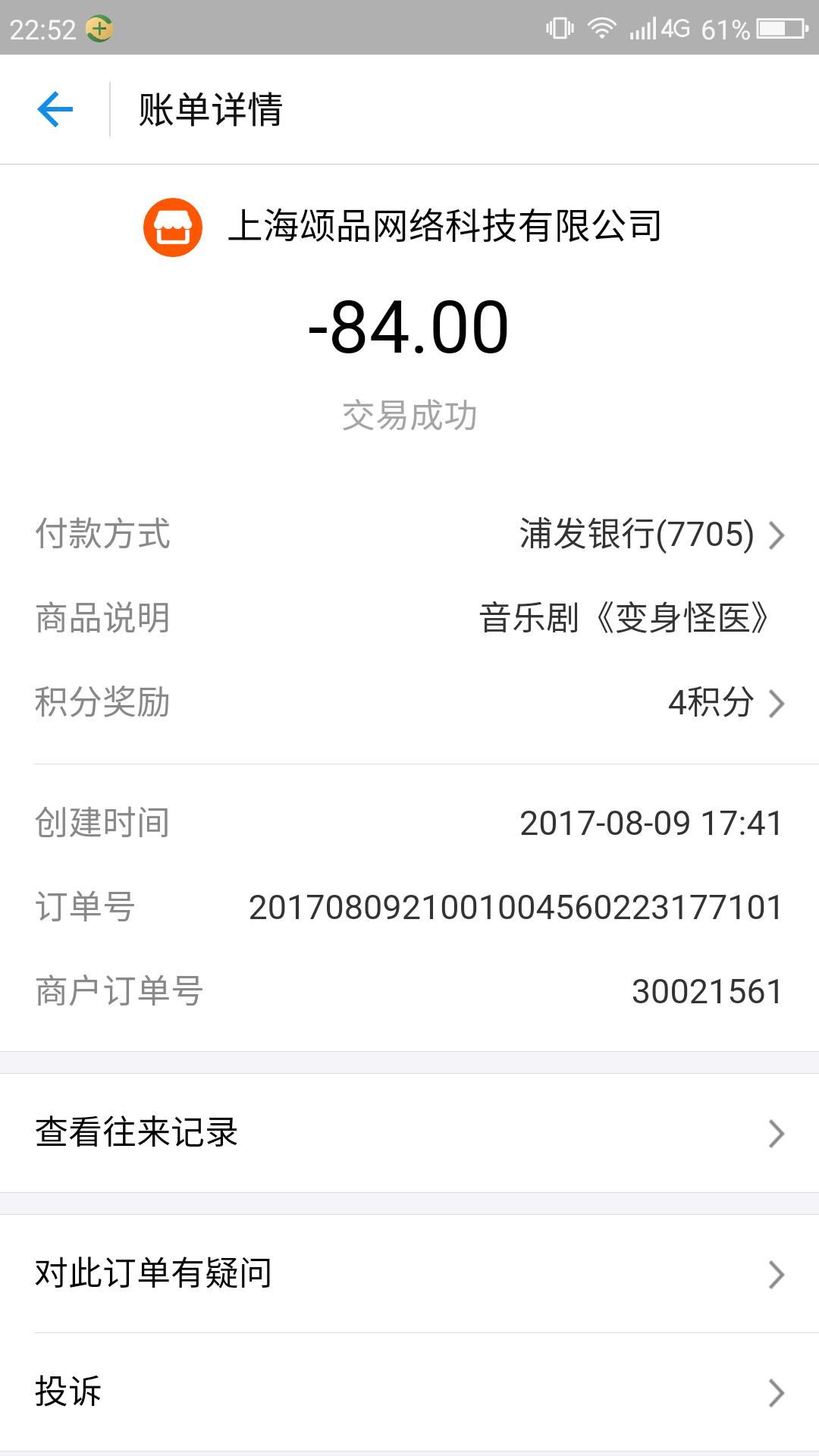This screenshot has width=819, height=1456.
Task: Open payment method 浦发银行(7705)
Action: point(651,535)
